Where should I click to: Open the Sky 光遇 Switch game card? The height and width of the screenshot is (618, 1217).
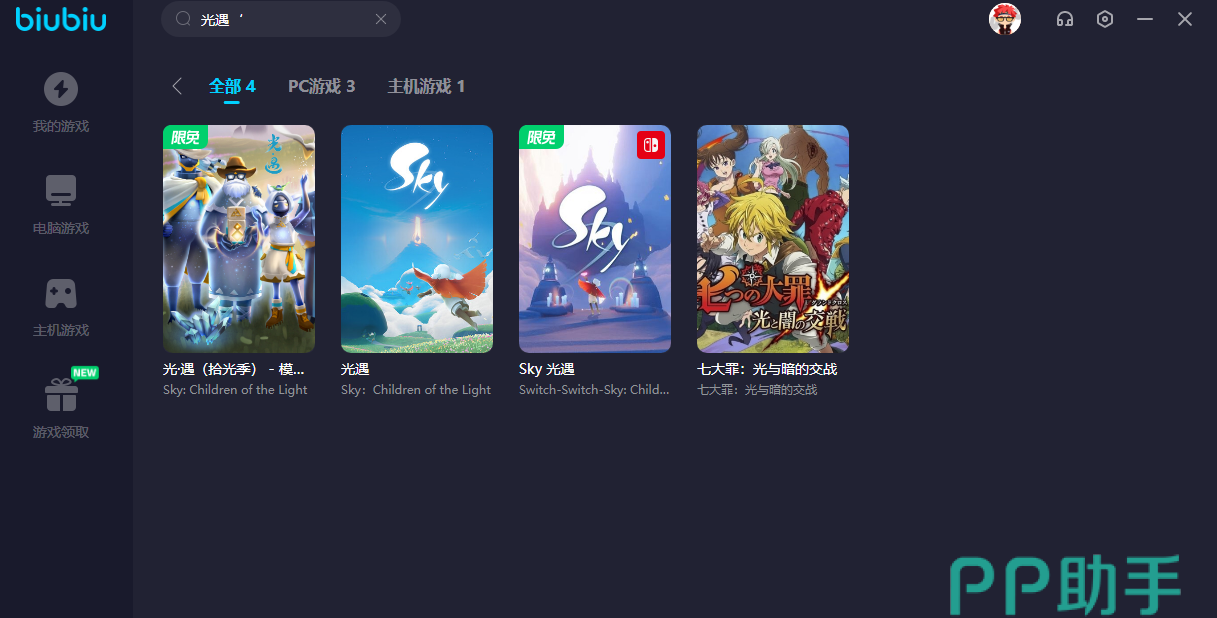coord(595,239)
